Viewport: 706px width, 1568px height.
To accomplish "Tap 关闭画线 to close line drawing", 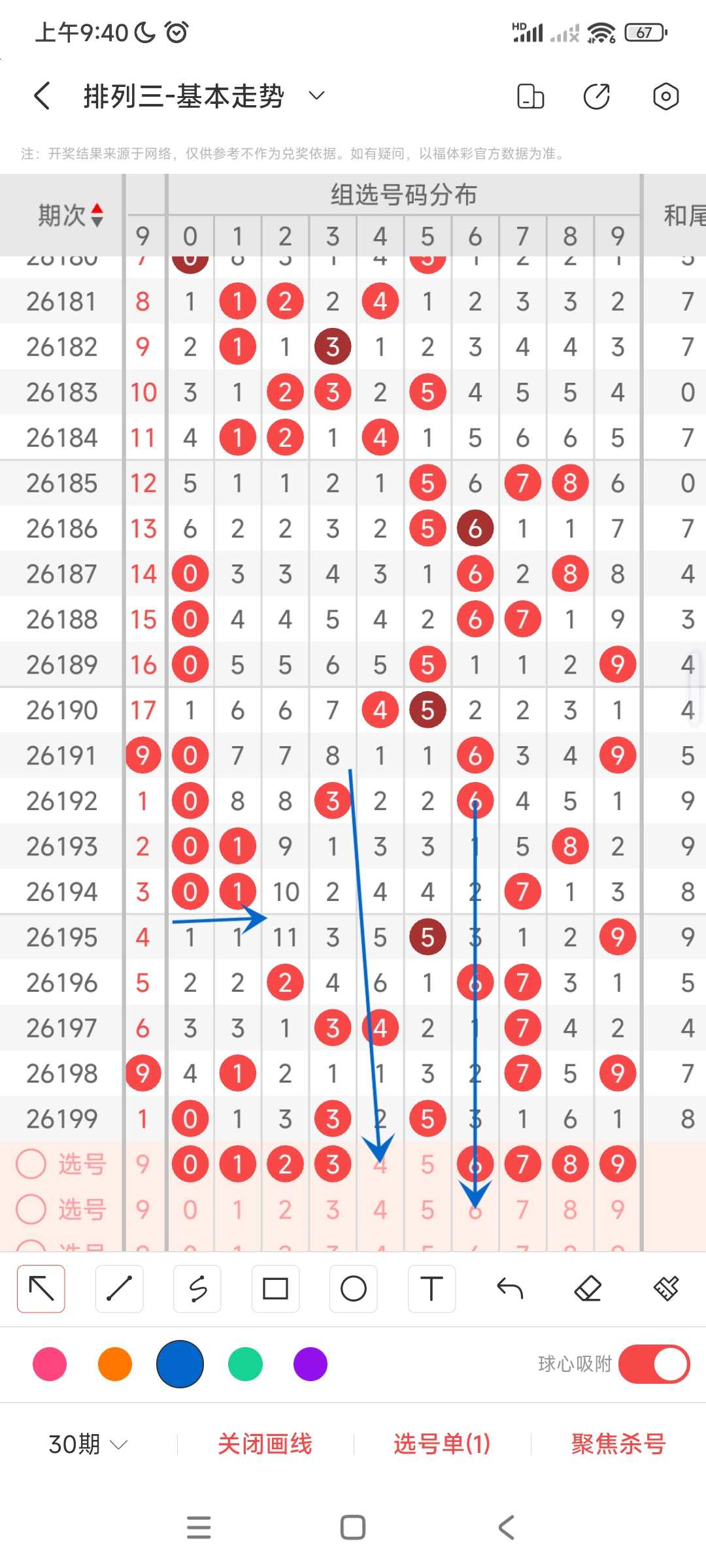I will (x=265, y=1444).
